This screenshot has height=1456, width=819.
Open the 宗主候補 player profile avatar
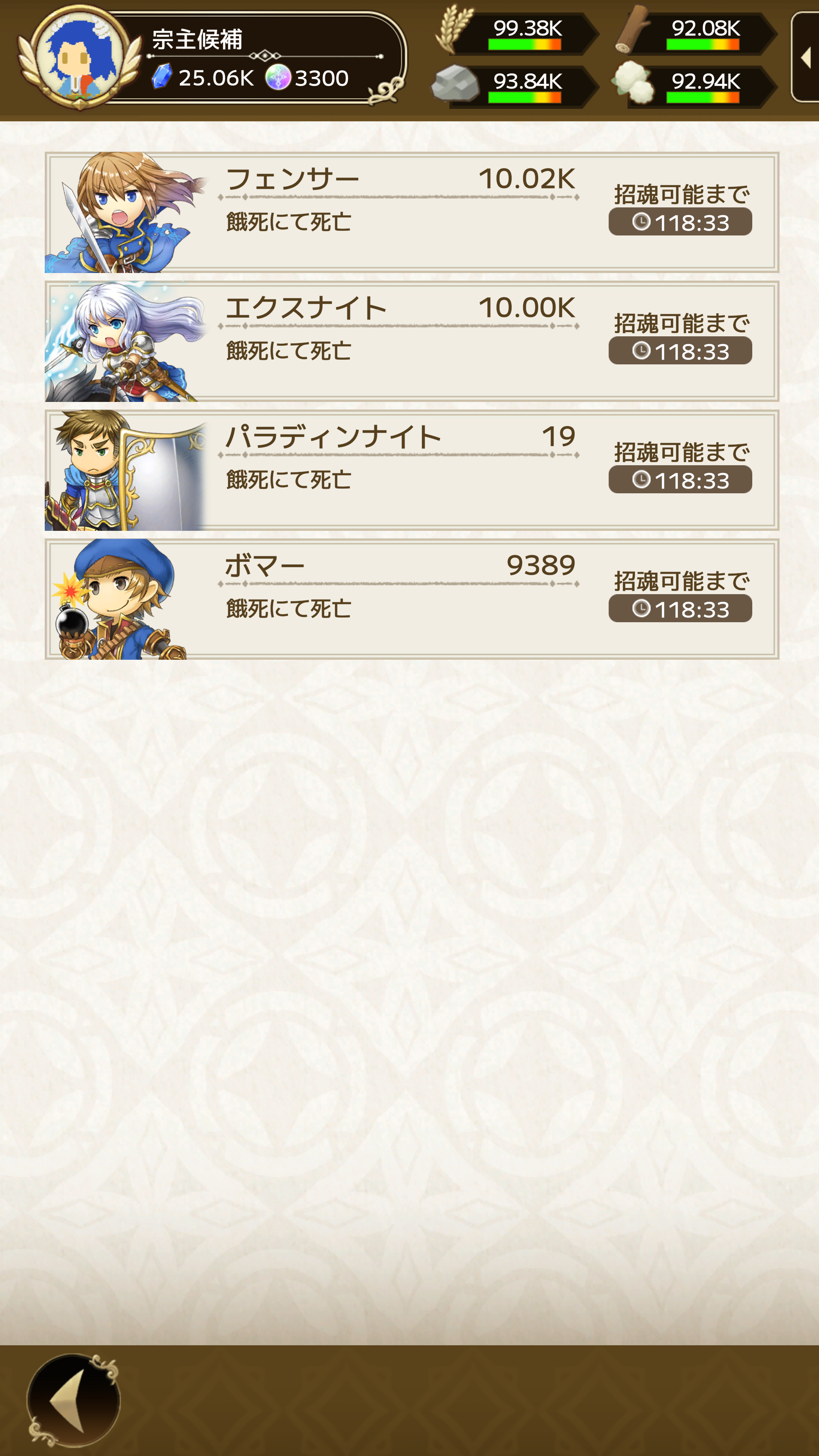point(79,56)
